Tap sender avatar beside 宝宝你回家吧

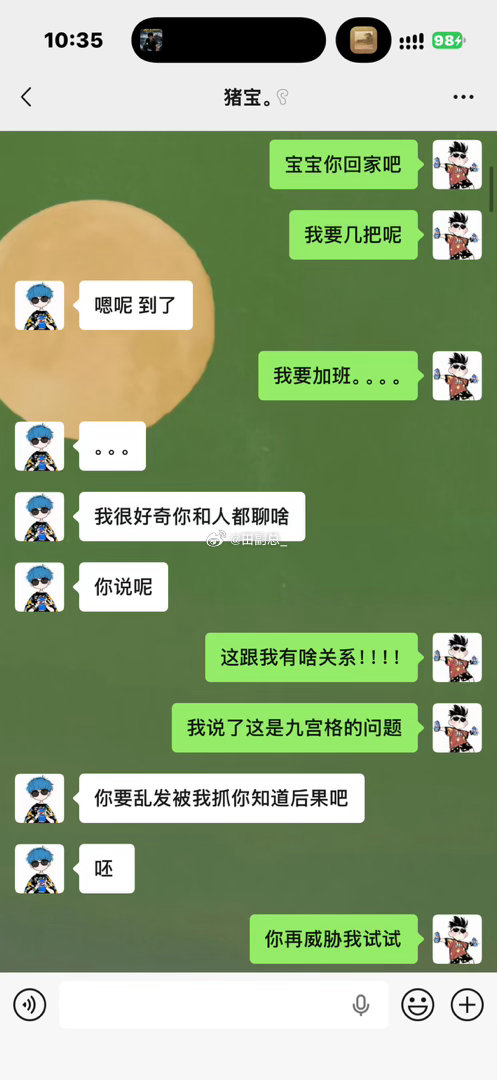(457, 165)
